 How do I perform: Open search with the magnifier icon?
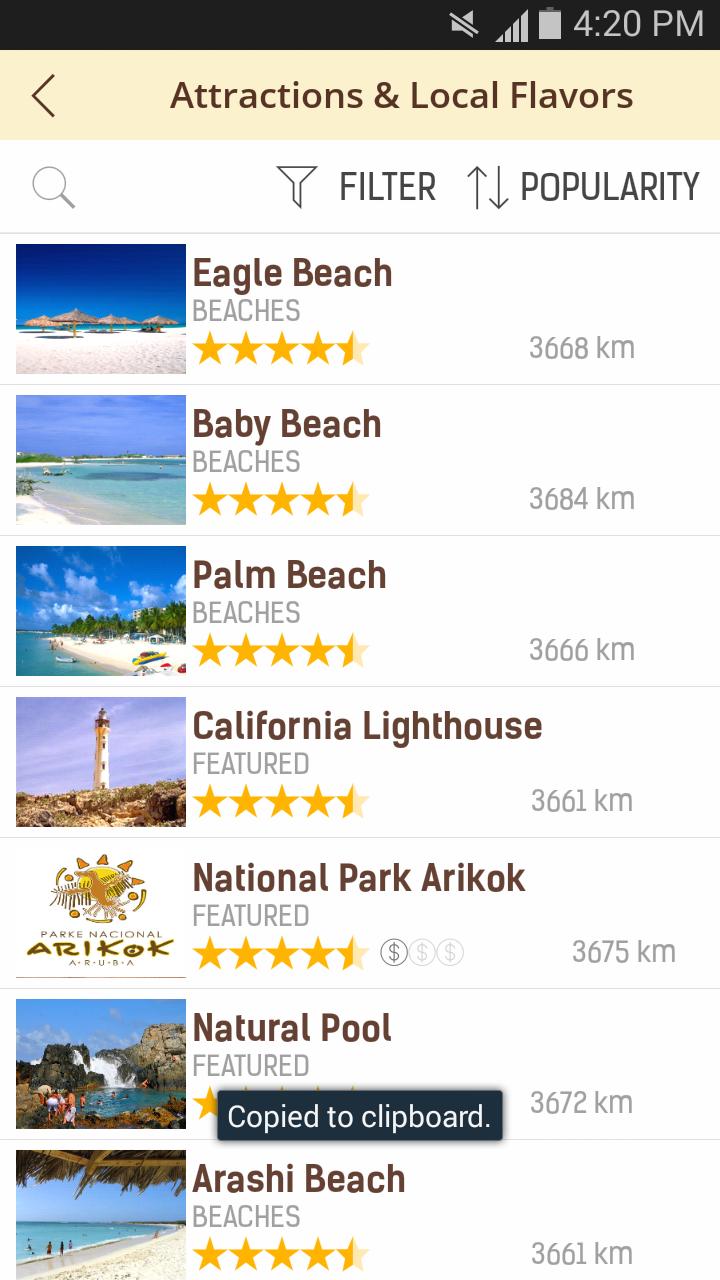coord(53,187)
